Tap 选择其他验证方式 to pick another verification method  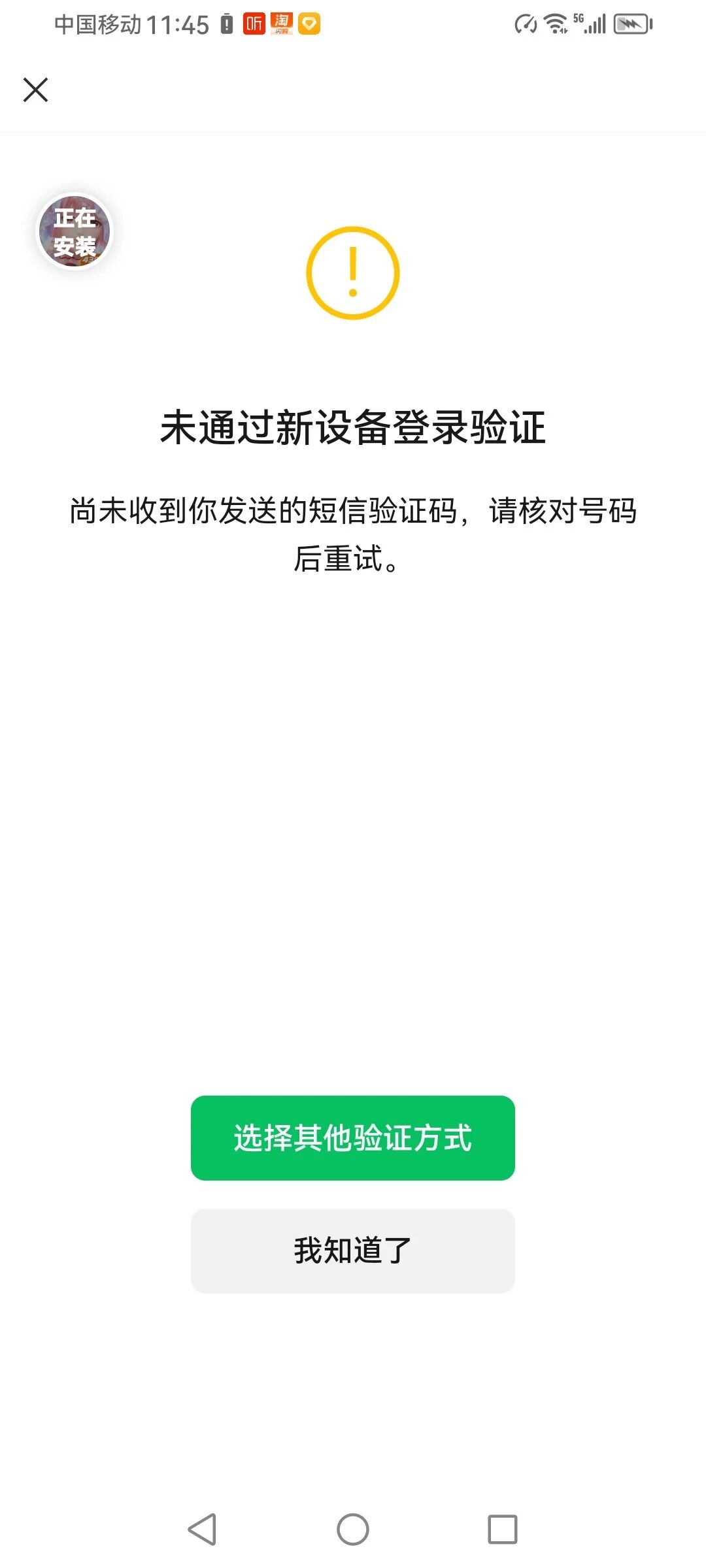(x=353, y=1138)
